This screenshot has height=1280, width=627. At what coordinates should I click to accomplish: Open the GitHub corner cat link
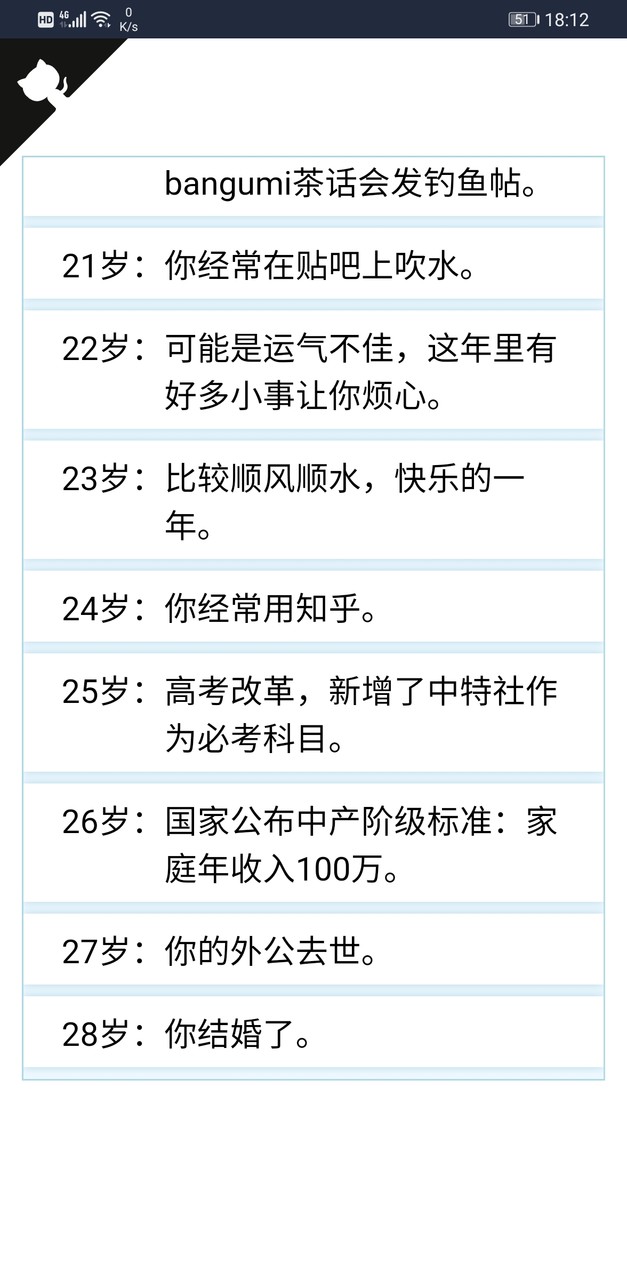(42, 83)
